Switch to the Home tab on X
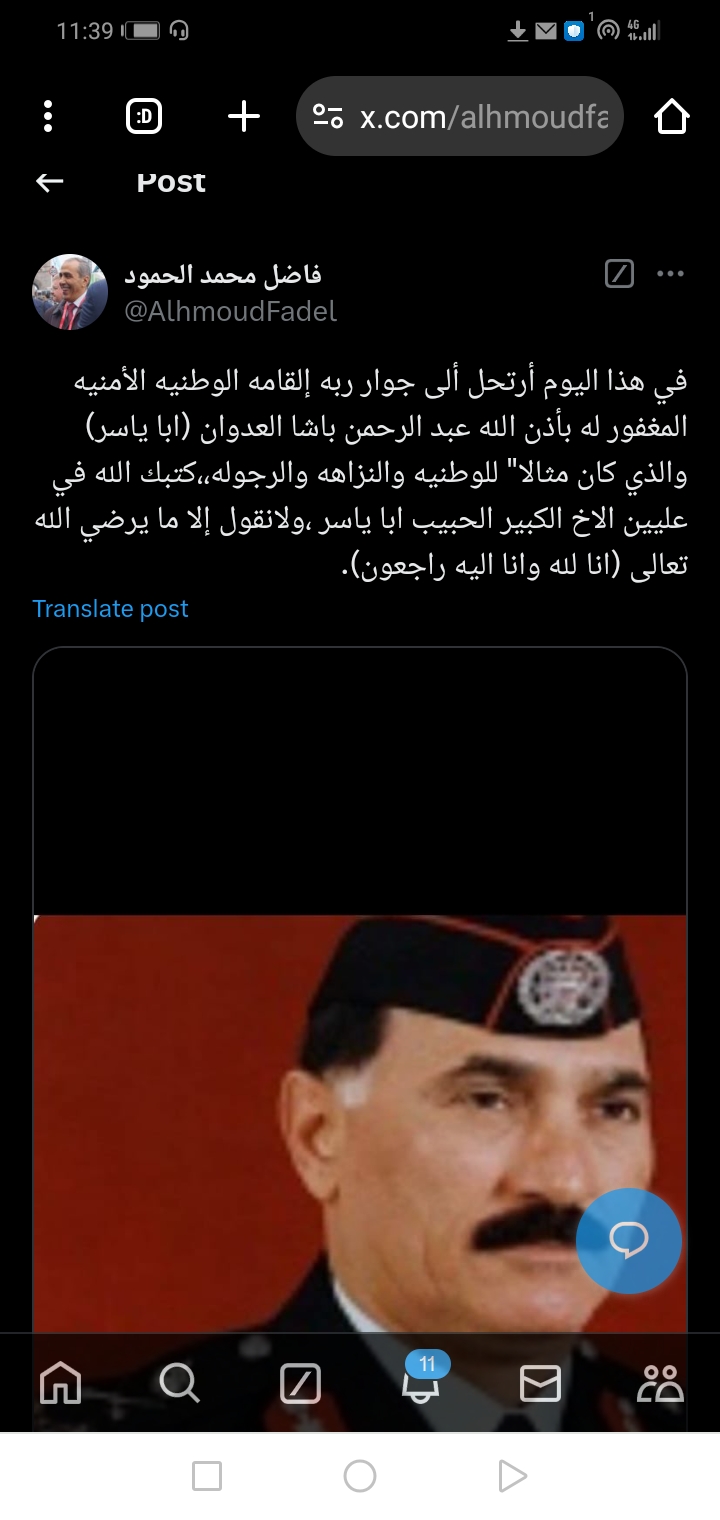This screenshot has width=720, height=1520. (x=60, y=1384)
